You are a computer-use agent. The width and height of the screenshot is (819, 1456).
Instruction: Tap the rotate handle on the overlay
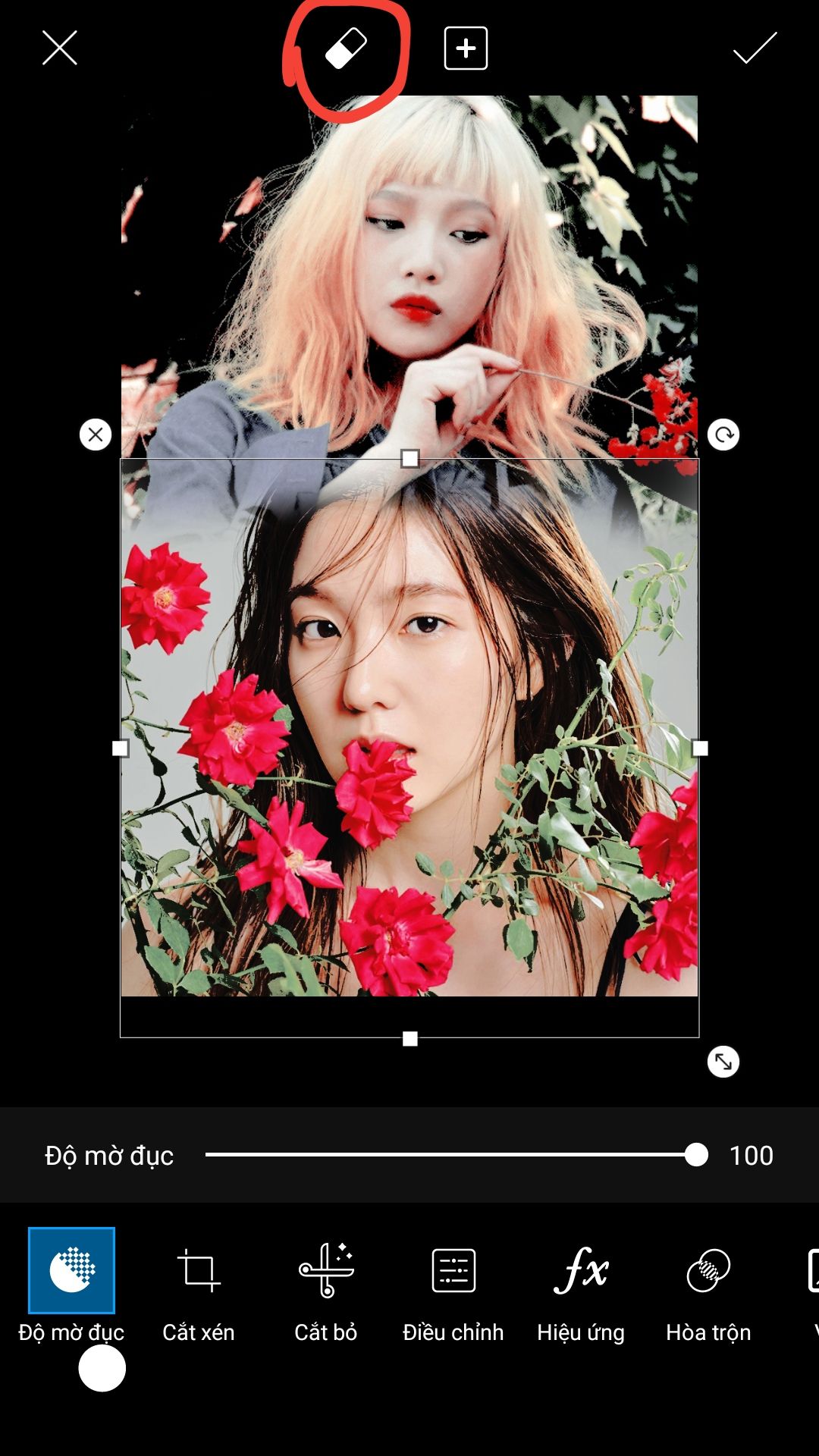point(723,435)
